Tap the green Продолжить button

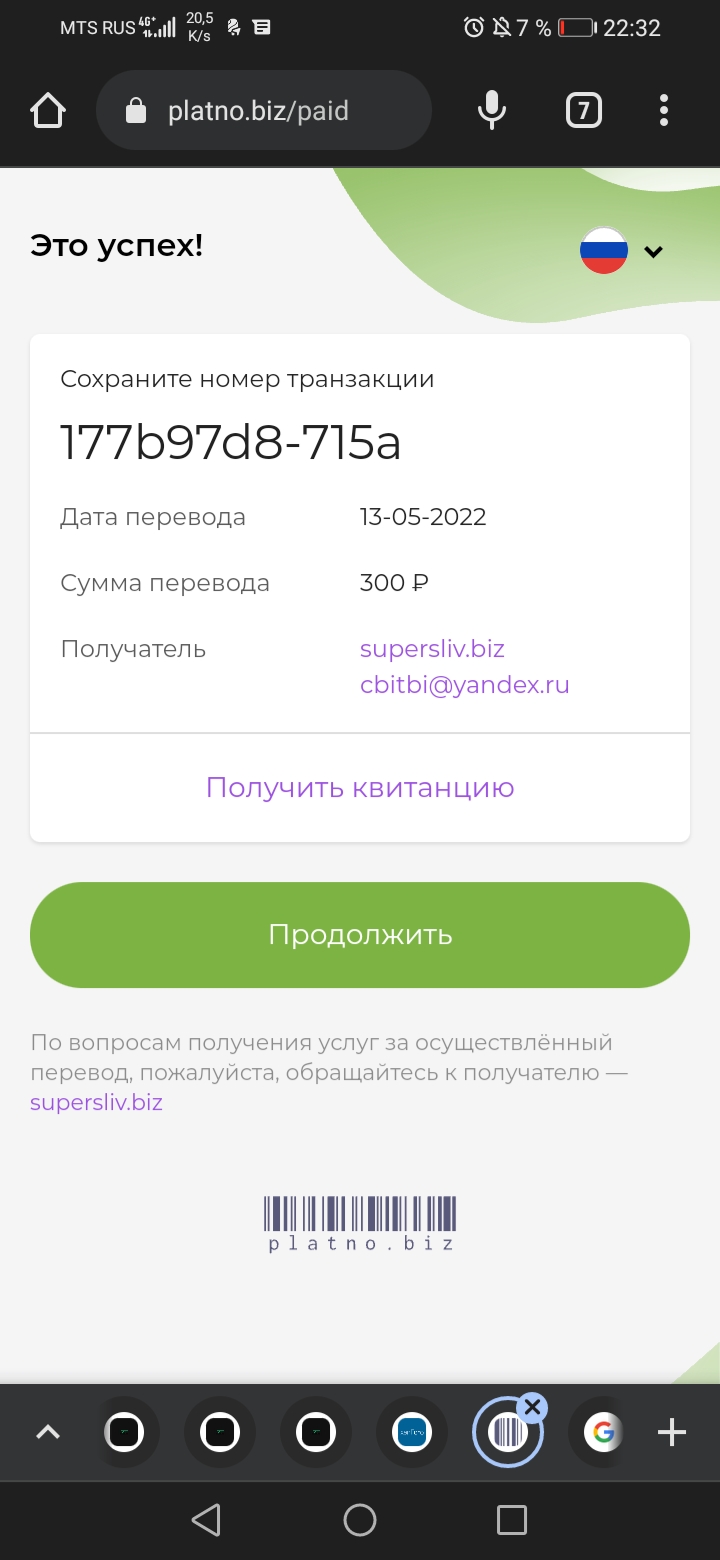pyautogui.click(x=360, y=935)
